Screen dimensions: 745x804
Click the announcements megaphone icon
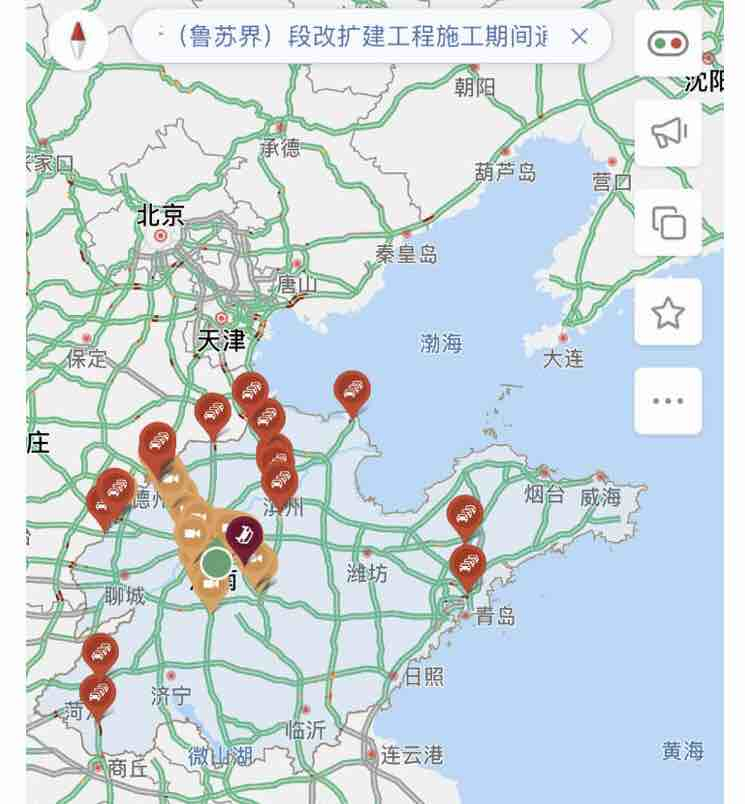pyautogui.click(x=668, y=132)
